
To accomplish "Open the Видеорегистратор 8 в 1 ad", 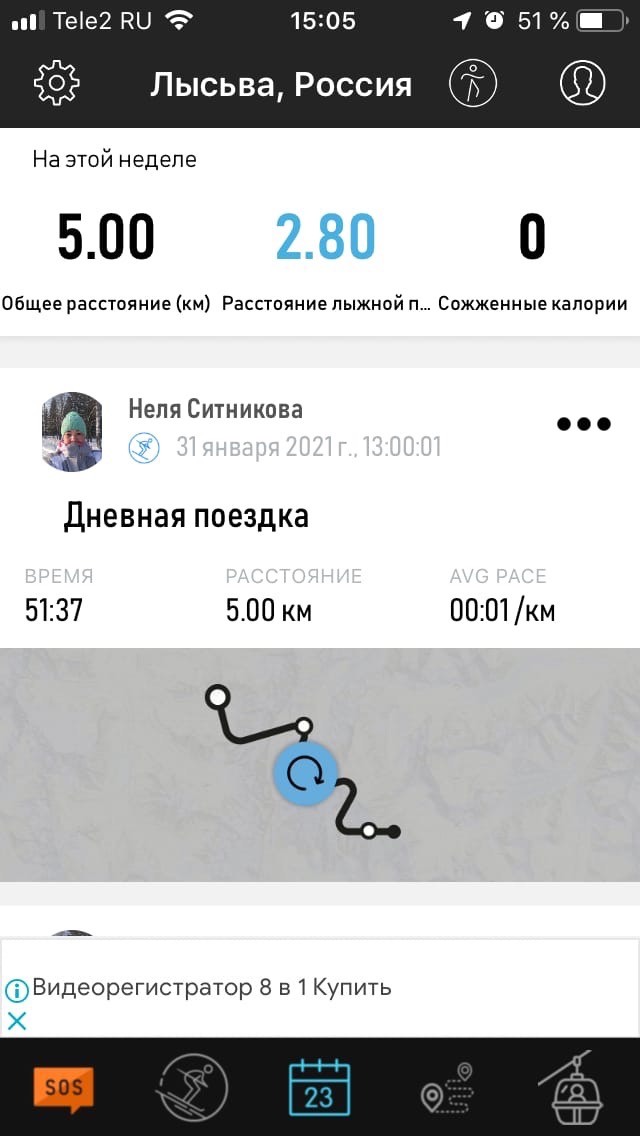I will click(x=212, y=988).
